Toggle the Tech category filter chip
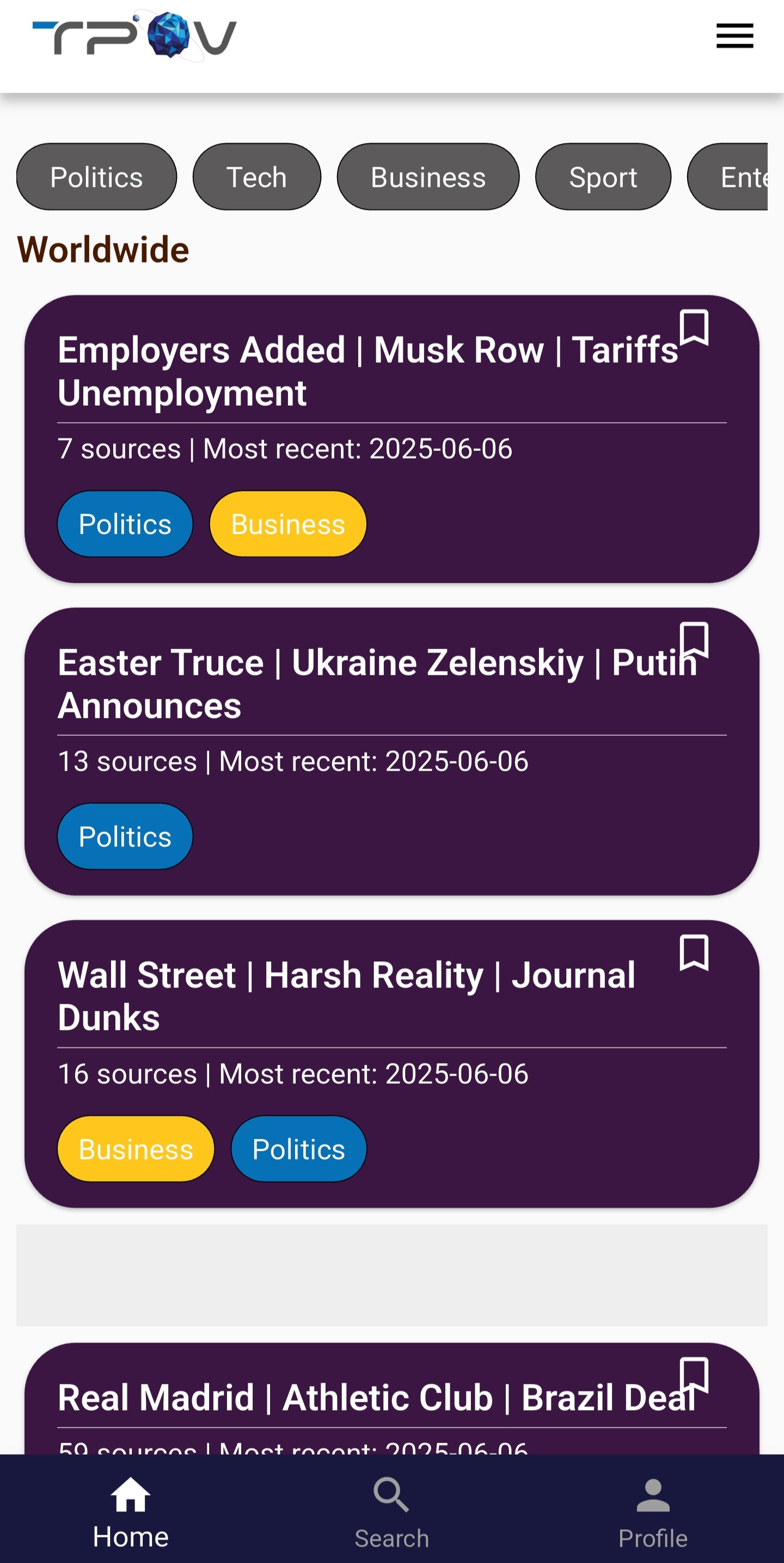The height and width of the screenshot is (1563, 784). coord(256,176)
